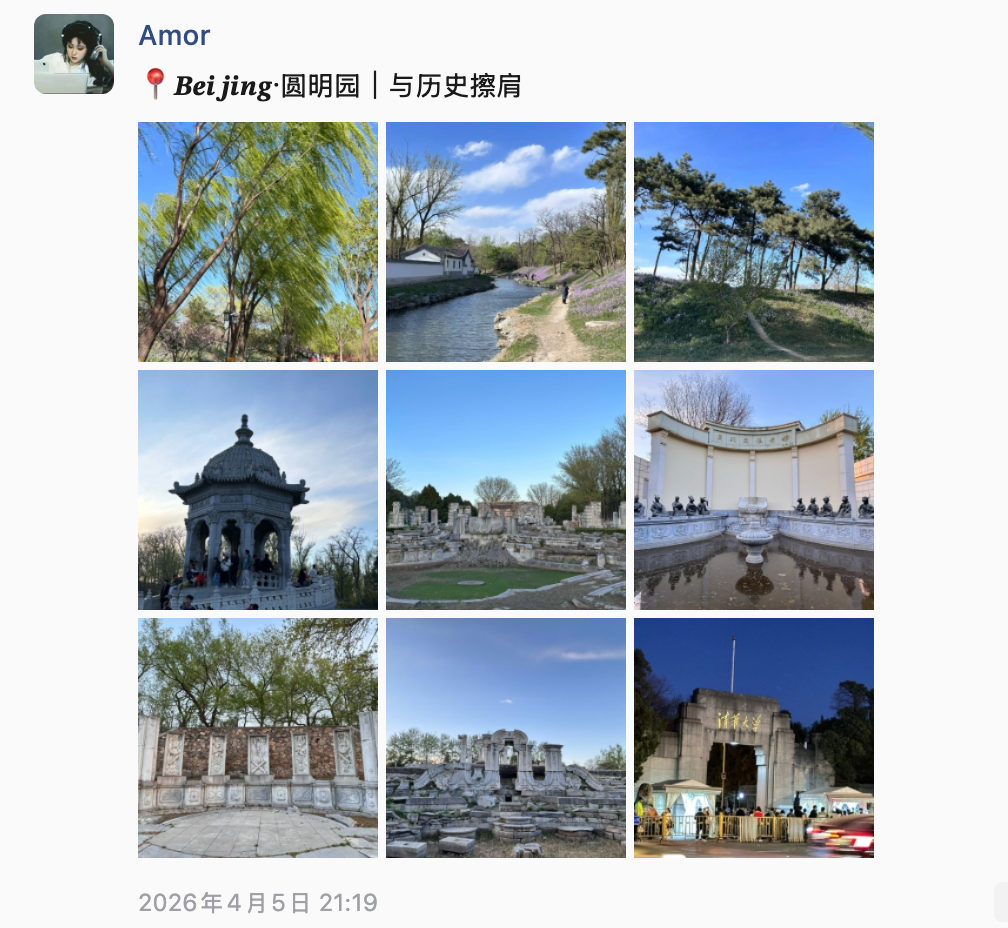Open the Tsinghua University gate night photo
The image size is (1008, 928).
pos(754,738)
